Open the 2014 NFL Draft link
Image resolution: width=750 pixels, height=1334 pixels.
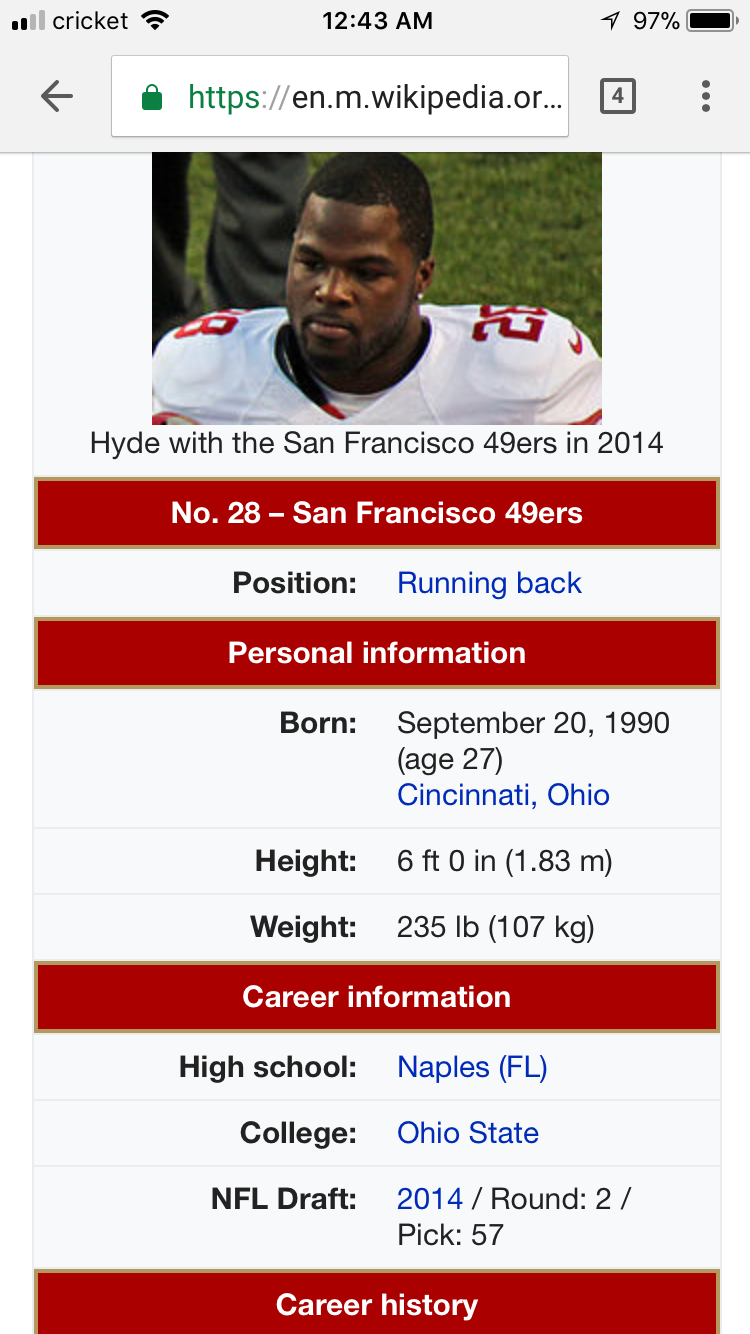[430, 1199]
